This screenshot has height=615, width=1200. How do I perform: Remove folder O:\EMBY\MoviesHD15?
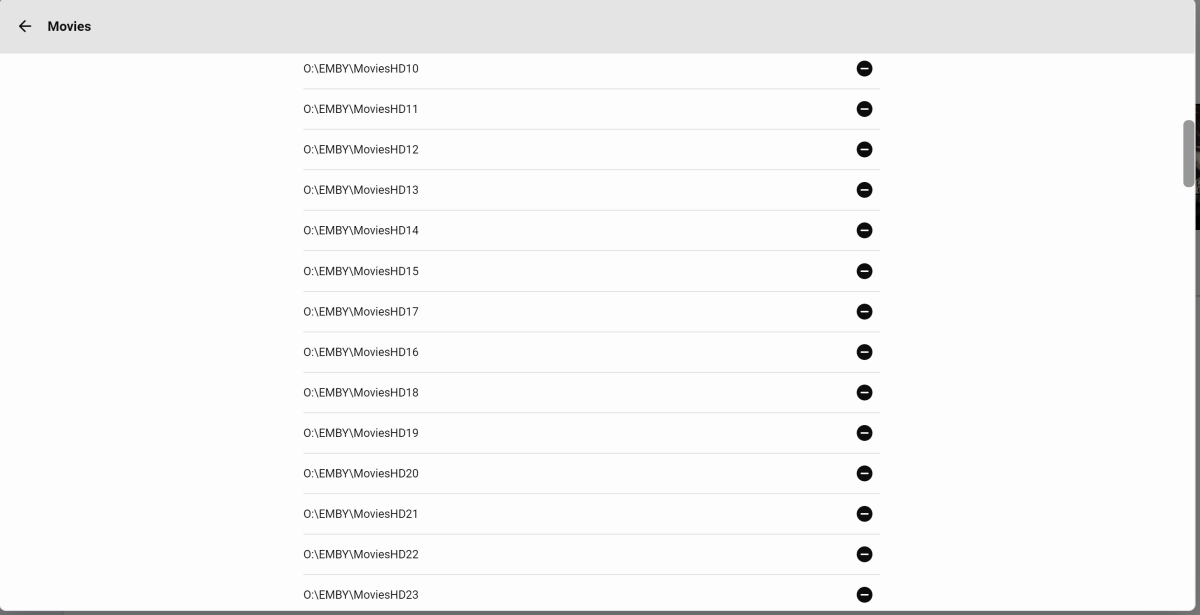[864, 271]
